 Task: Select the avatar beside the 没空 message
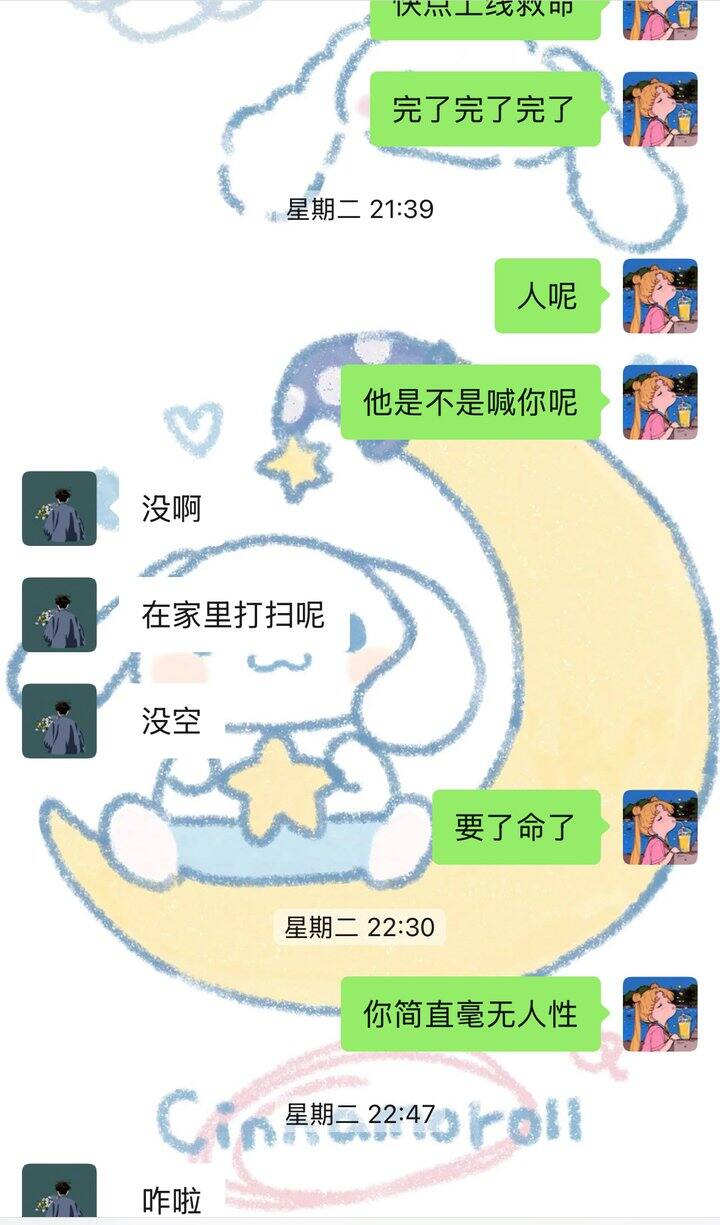(60, 720)
